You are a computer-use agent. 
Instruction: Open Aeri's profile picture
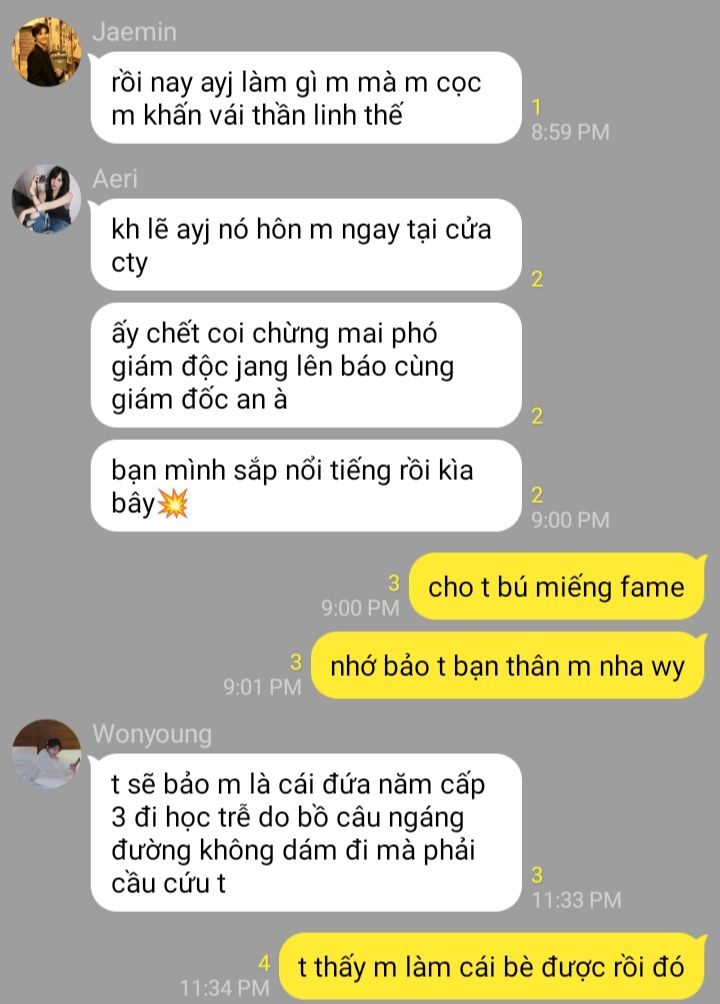46,199
